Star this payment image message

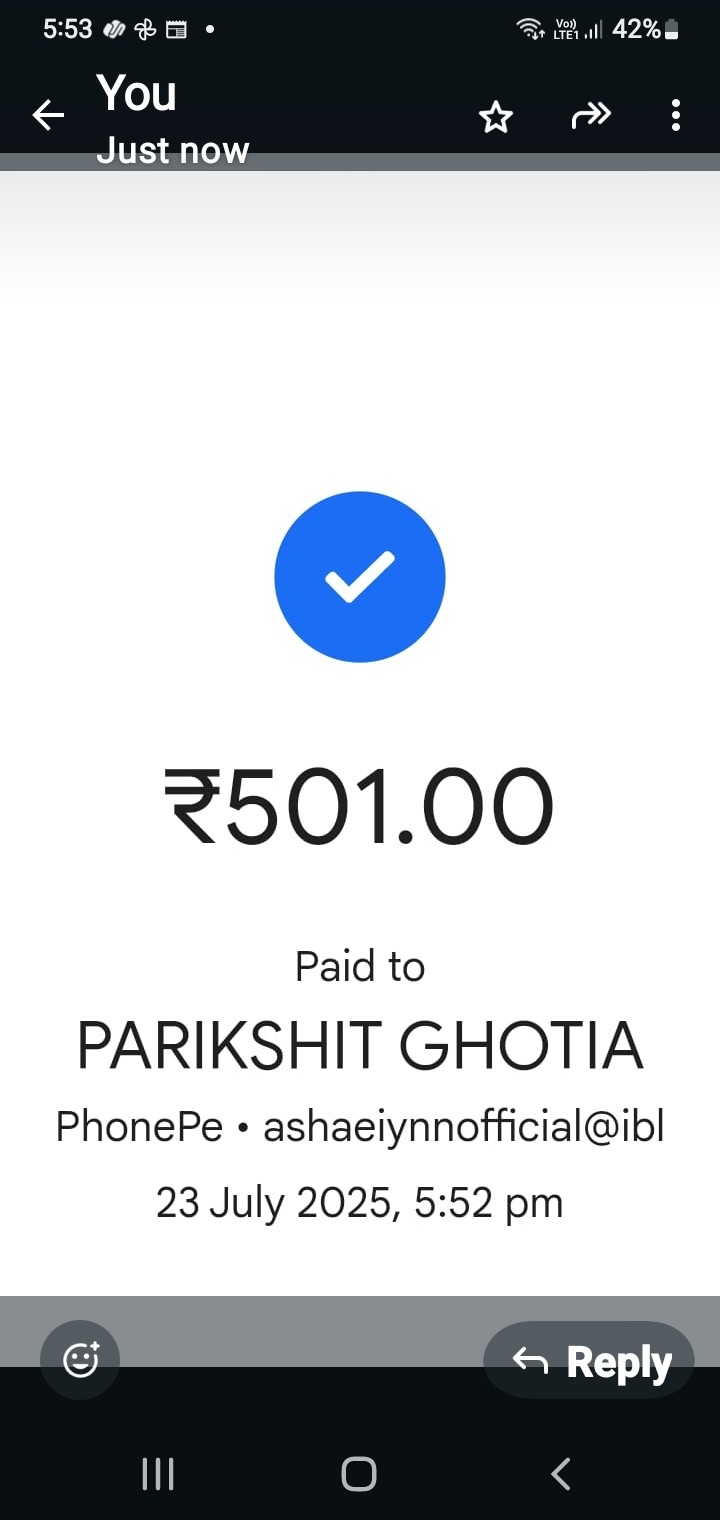pos(495,118)
